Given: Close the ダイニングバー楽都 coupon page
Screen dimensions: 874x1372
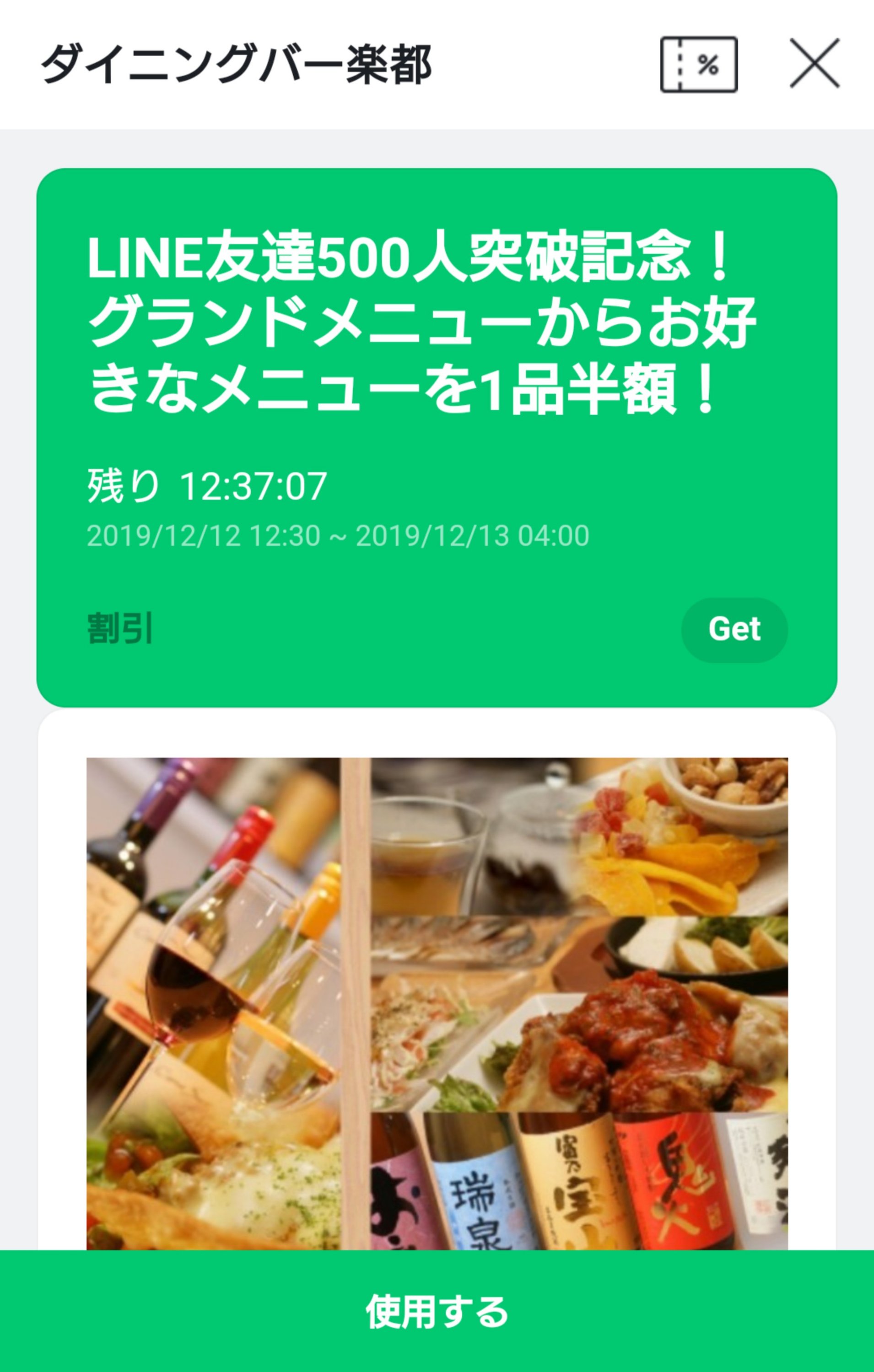Looking at the screenshot, I should tap(814, 63).
